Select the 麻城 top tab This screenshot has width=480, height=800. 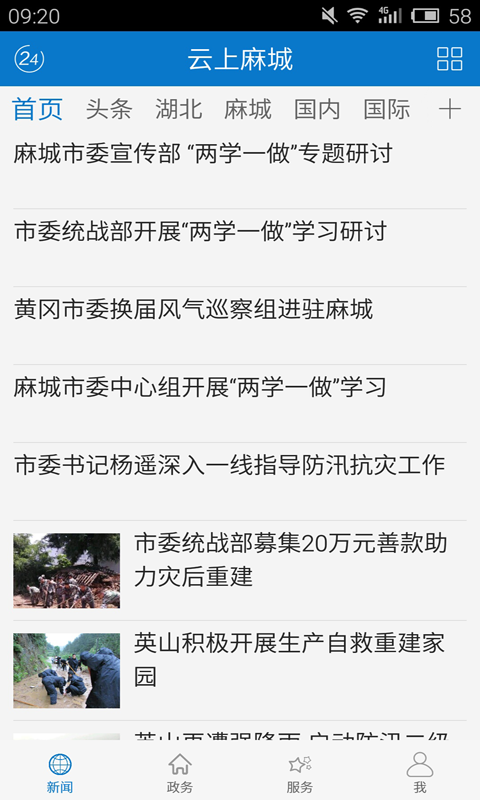click(248, 109)
